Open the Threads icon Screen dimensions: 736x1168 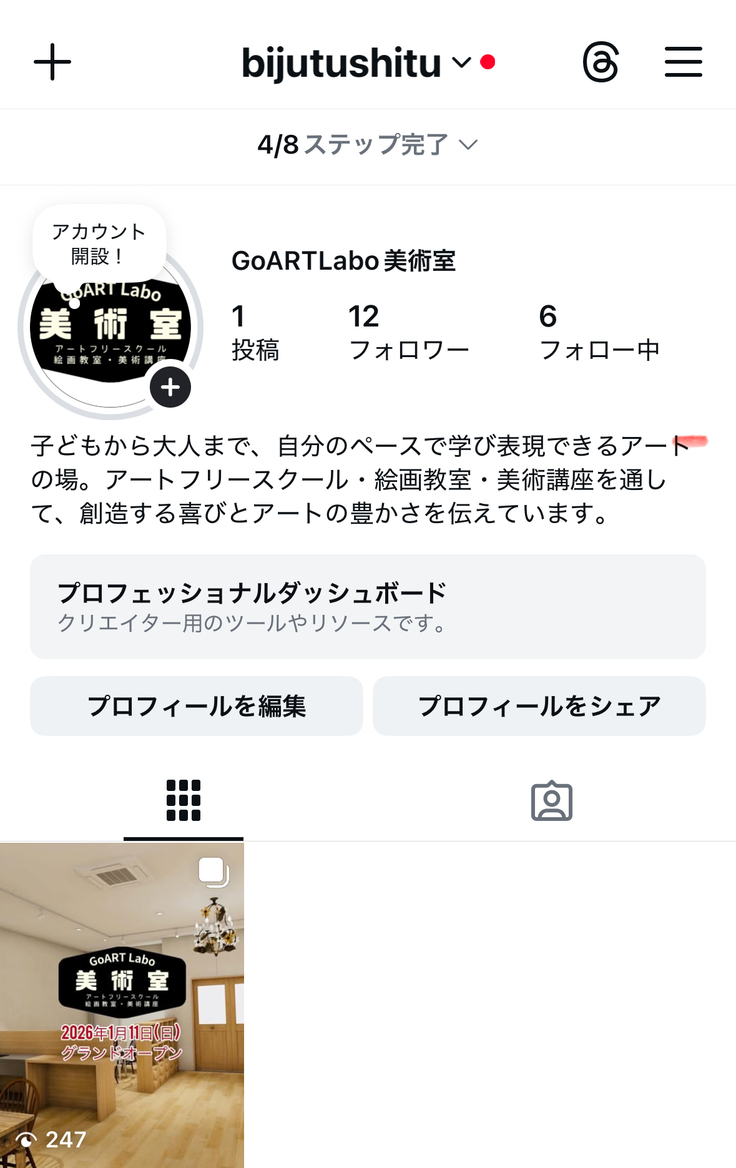[600, 63]
